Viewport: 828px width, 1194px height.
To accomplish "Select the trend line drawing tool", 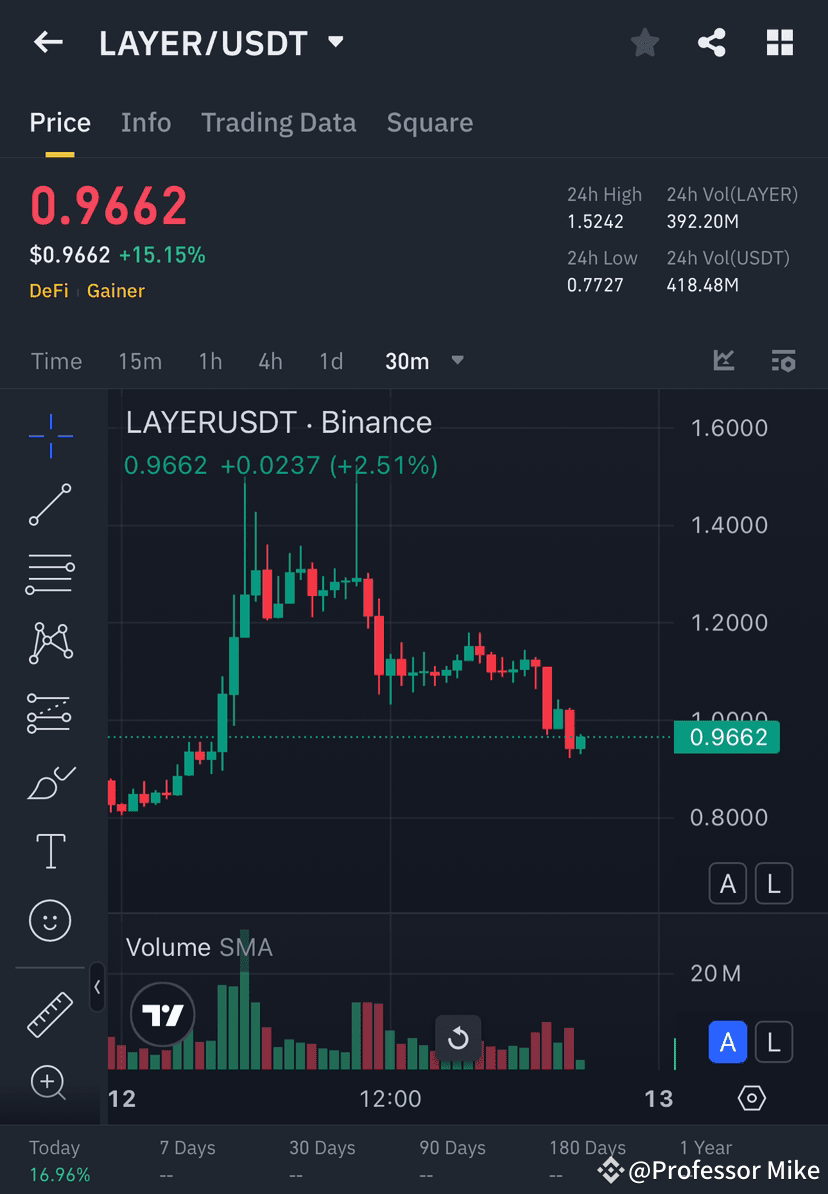I will (49, 504).
